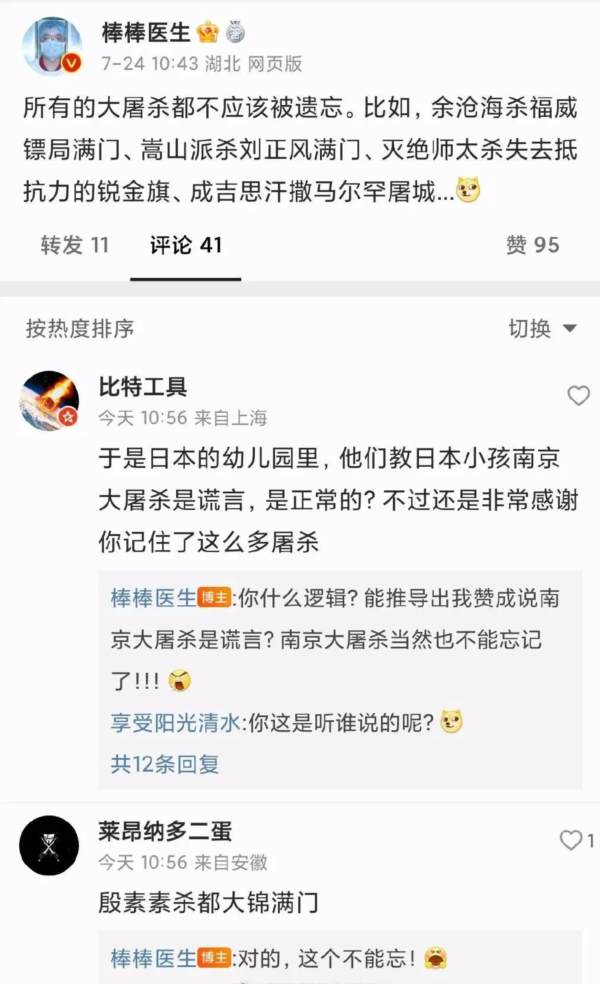Open 比特工具's avatar

coord(50,401)
